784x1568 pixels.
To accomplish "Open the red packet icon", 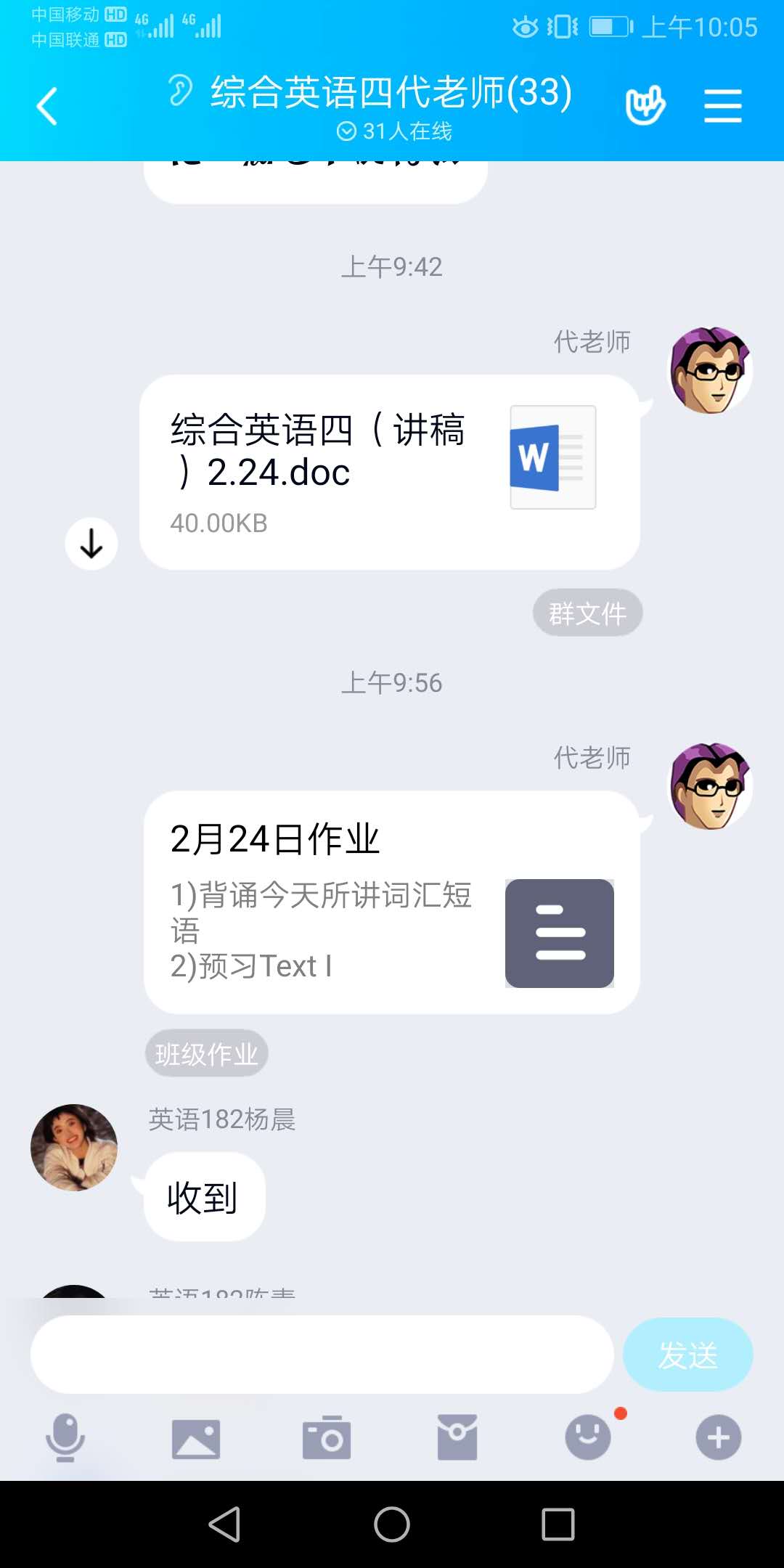I will tap(457, 1437).
